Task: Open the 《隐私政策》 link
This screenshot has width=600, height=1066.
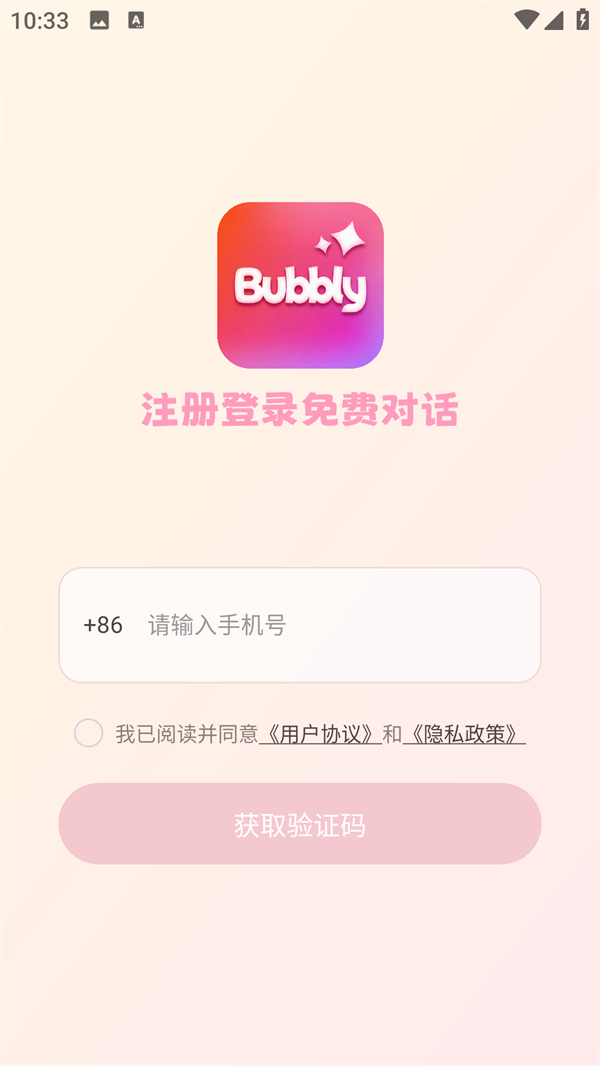Action: pos(464,735)
